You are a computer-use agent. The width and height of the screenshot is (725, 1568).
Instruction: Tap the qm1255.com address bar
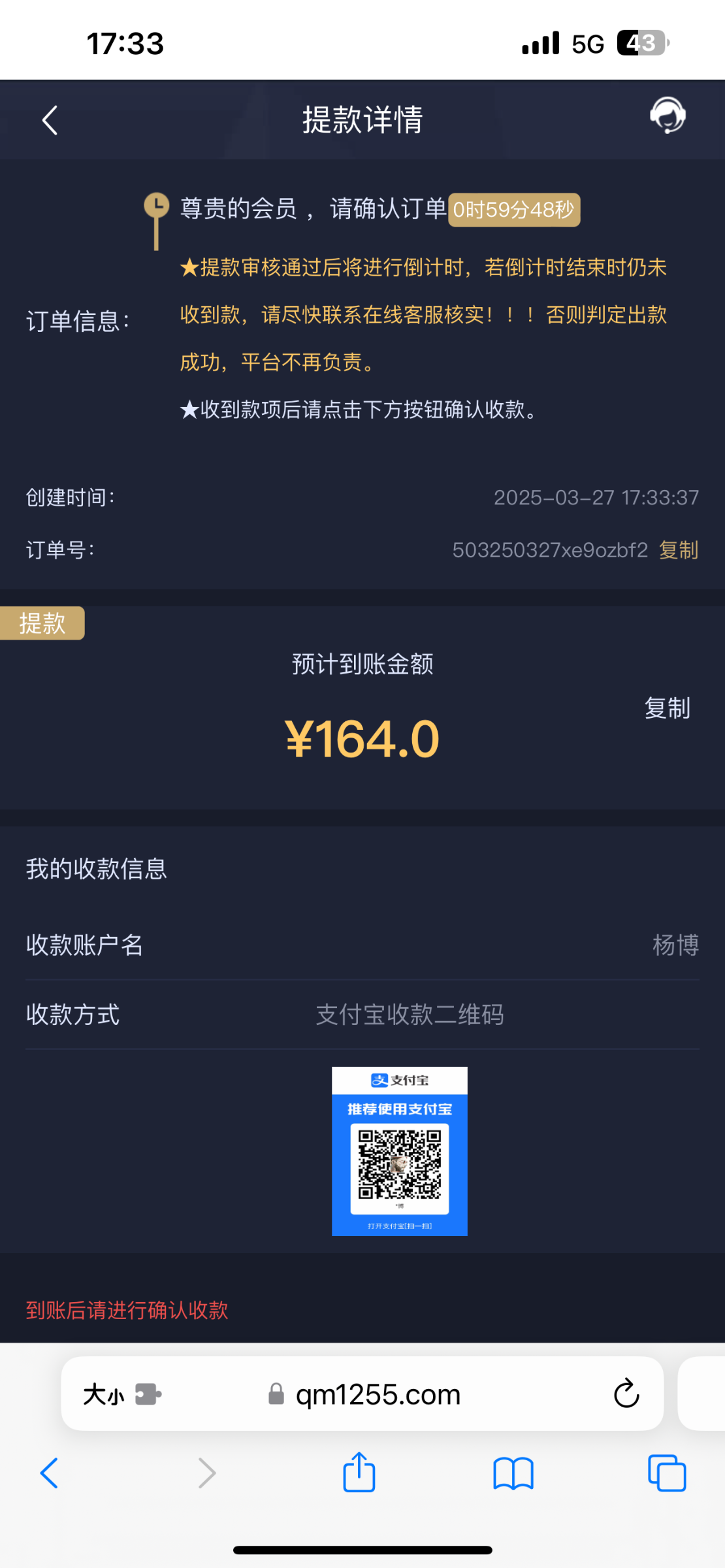pyautogui.click(x=363, y=1394)
